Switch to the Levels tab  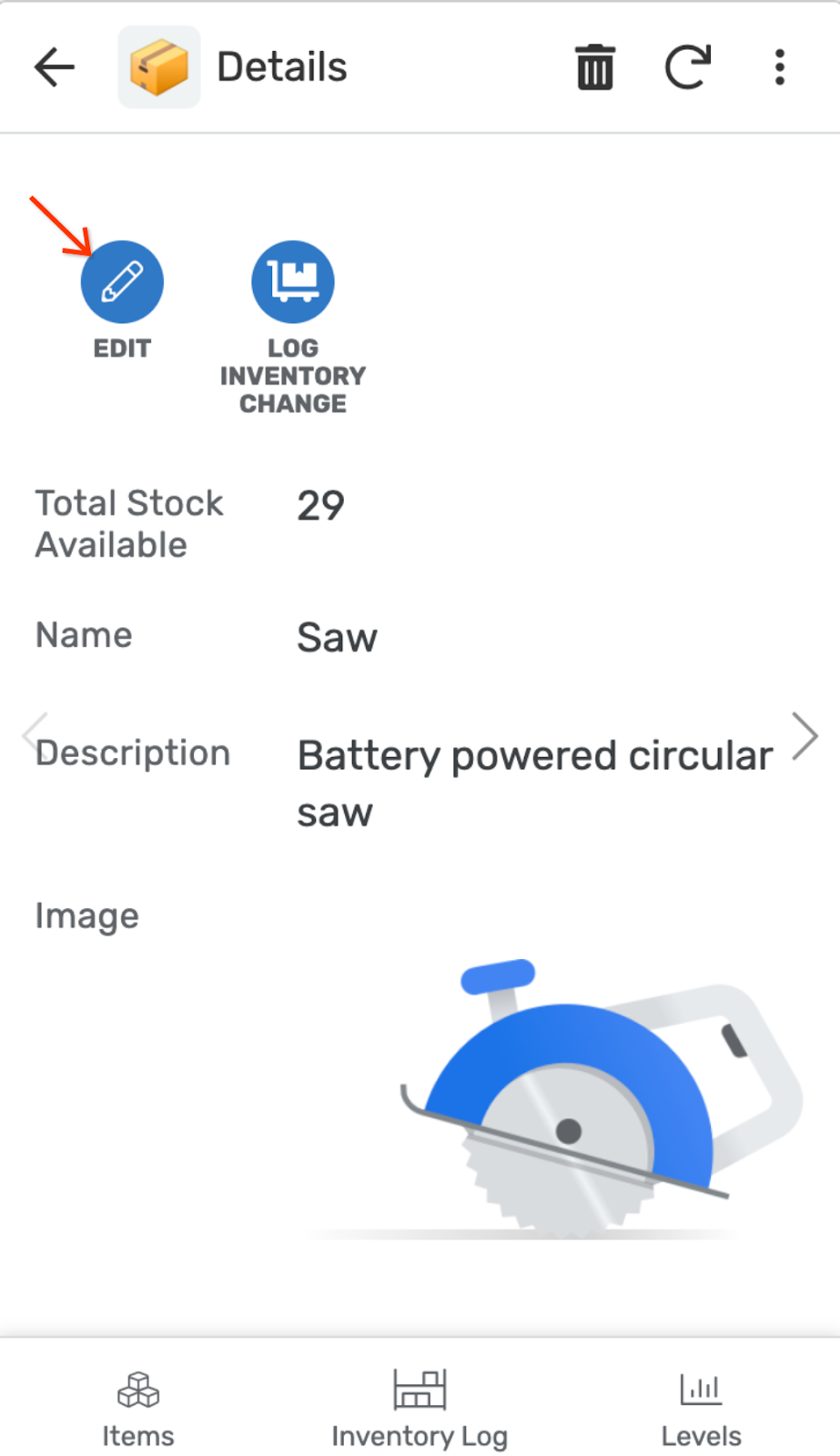click(701, 1408)
